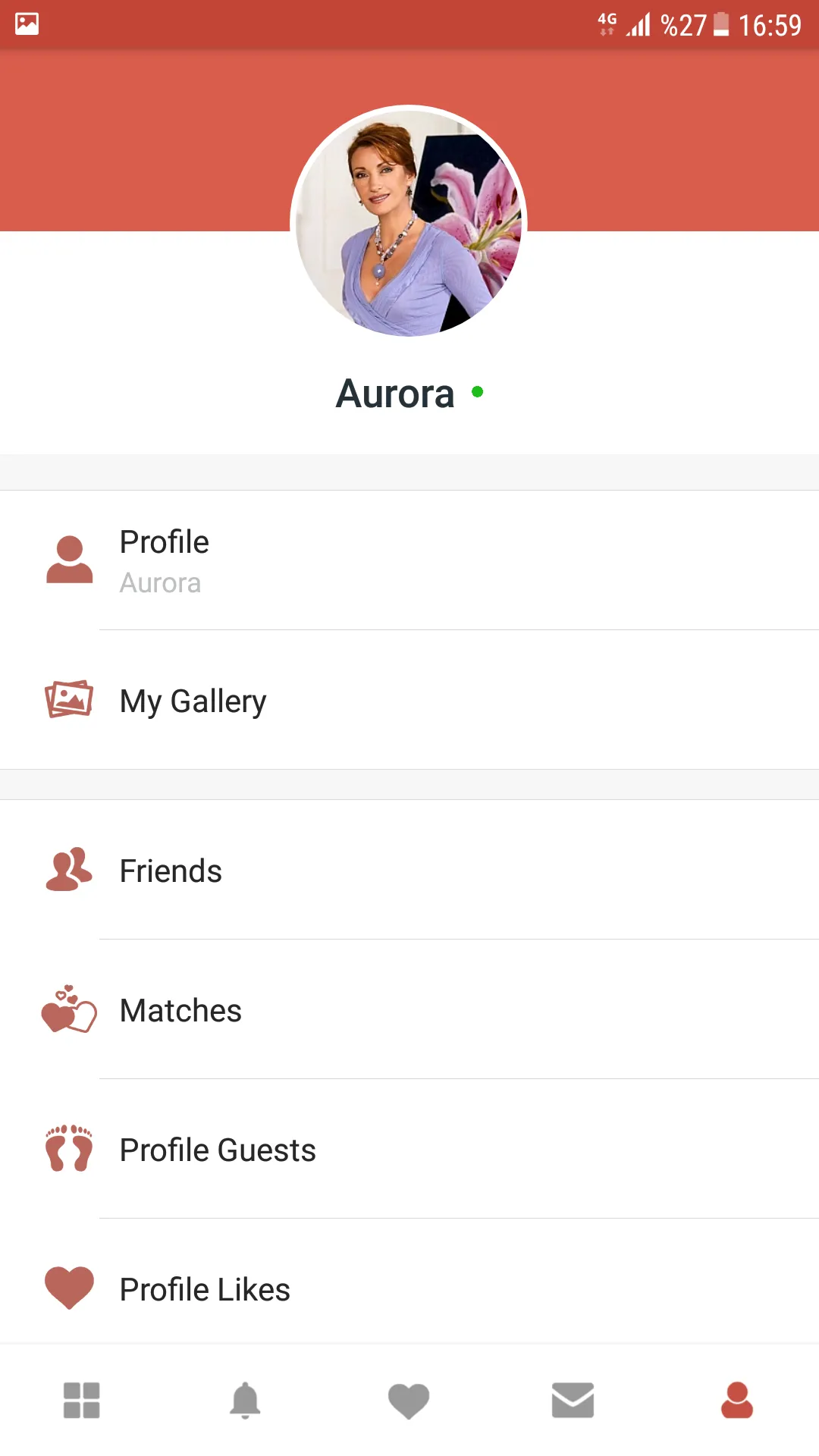Viewport: 819px width, 1456px height.
Task: Open the notifications bell tab
Action: tap(245, 1400)
